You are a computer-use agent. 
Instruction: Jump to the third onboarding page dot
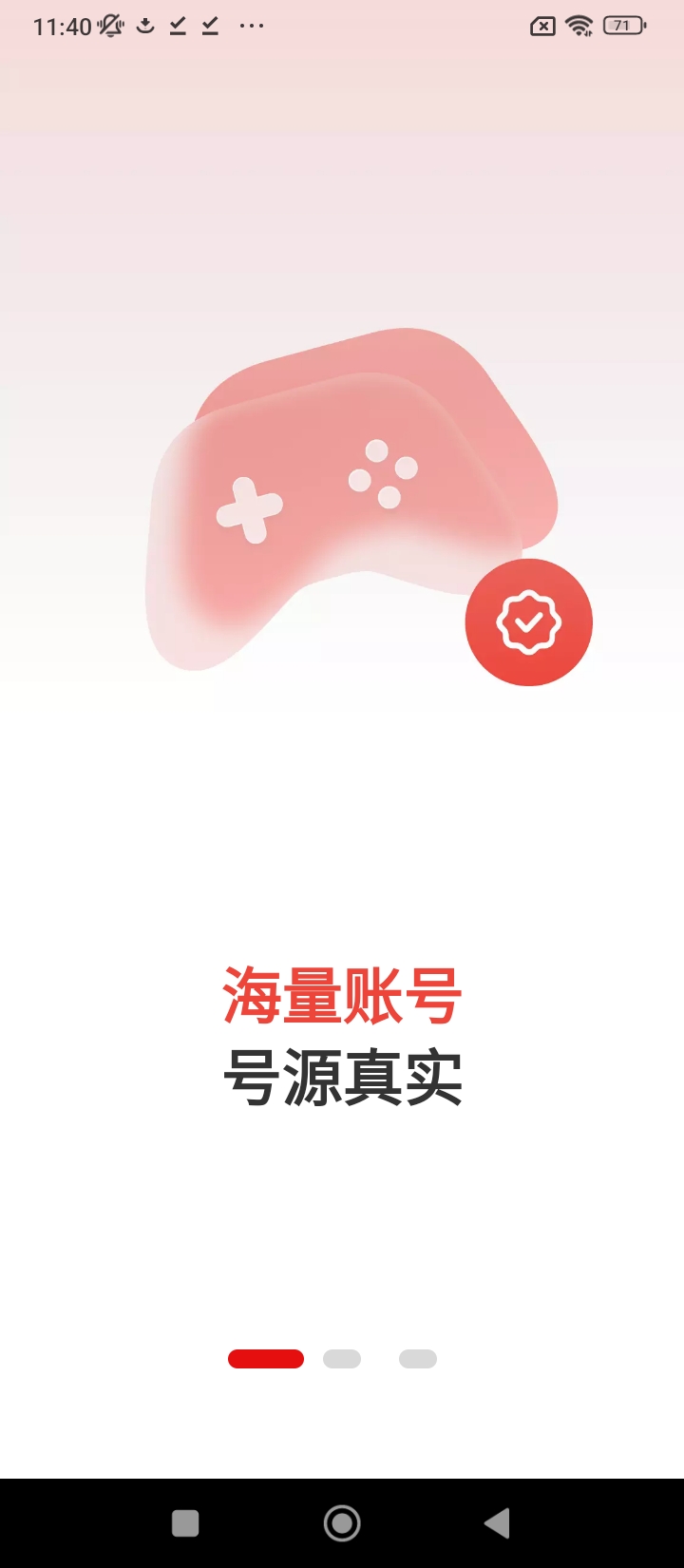(x=418, y=1359)
